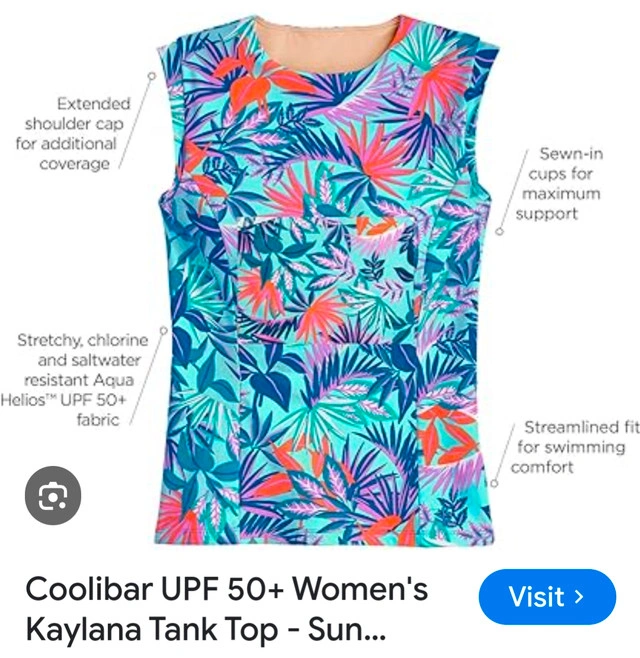Tap the Visit button
640x658 pixels.
[x=546, y=597]
